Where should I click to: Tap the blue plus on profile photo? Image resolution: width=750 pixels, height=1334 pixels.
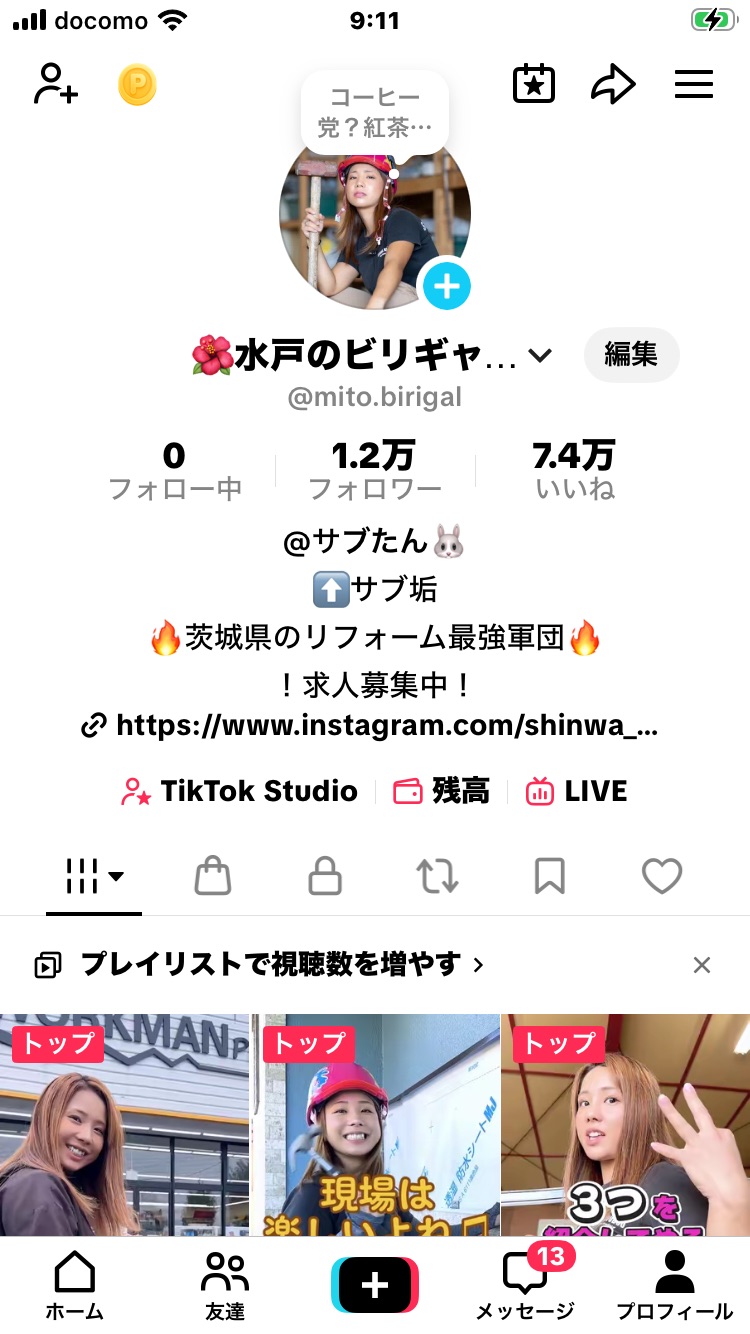coord(446,287)
